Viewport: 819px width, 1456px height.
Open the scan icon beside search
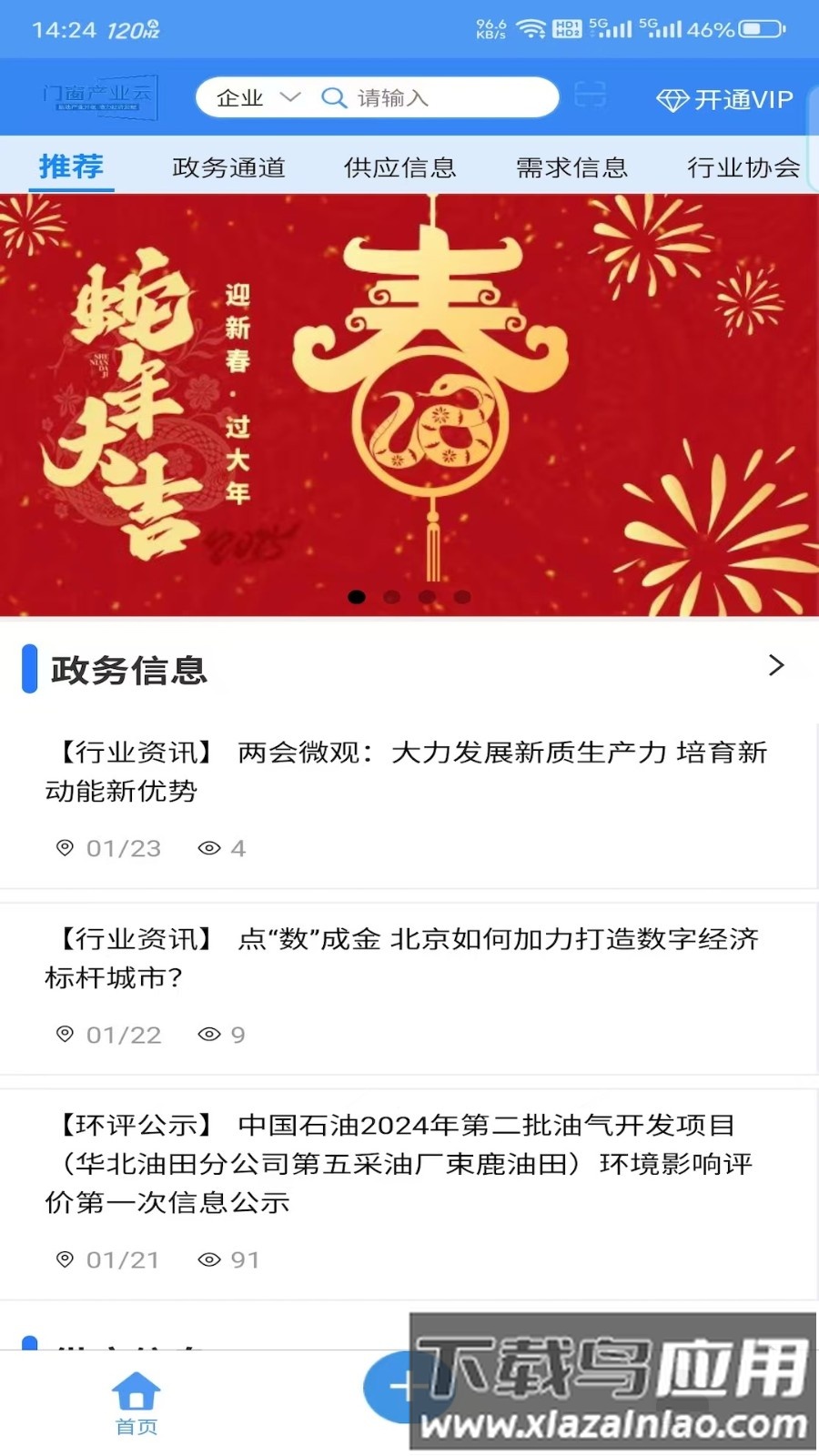[590, 95]
